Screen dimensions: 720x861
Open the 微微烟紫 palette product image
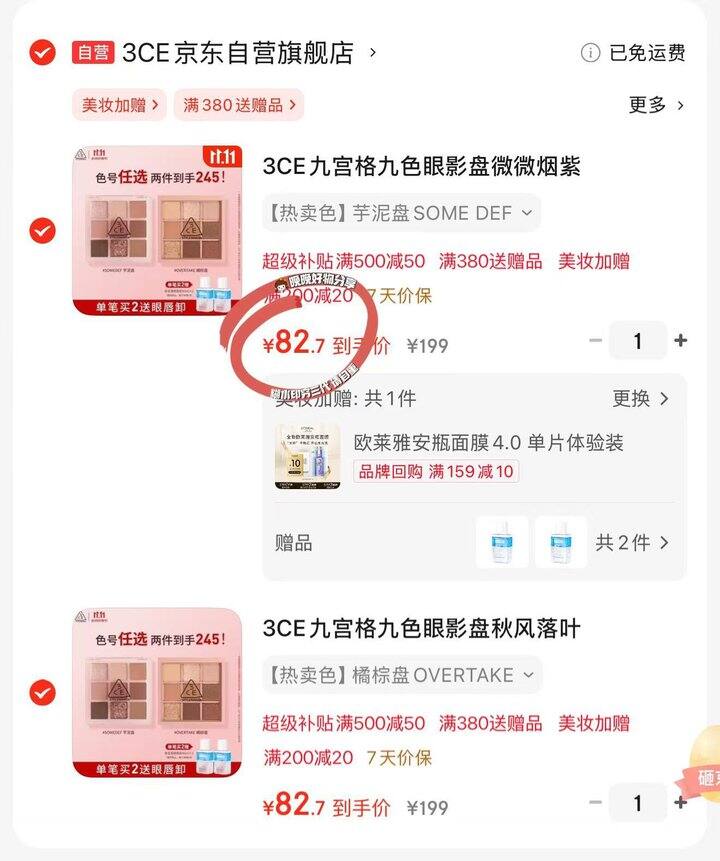[x=157, y=231]
